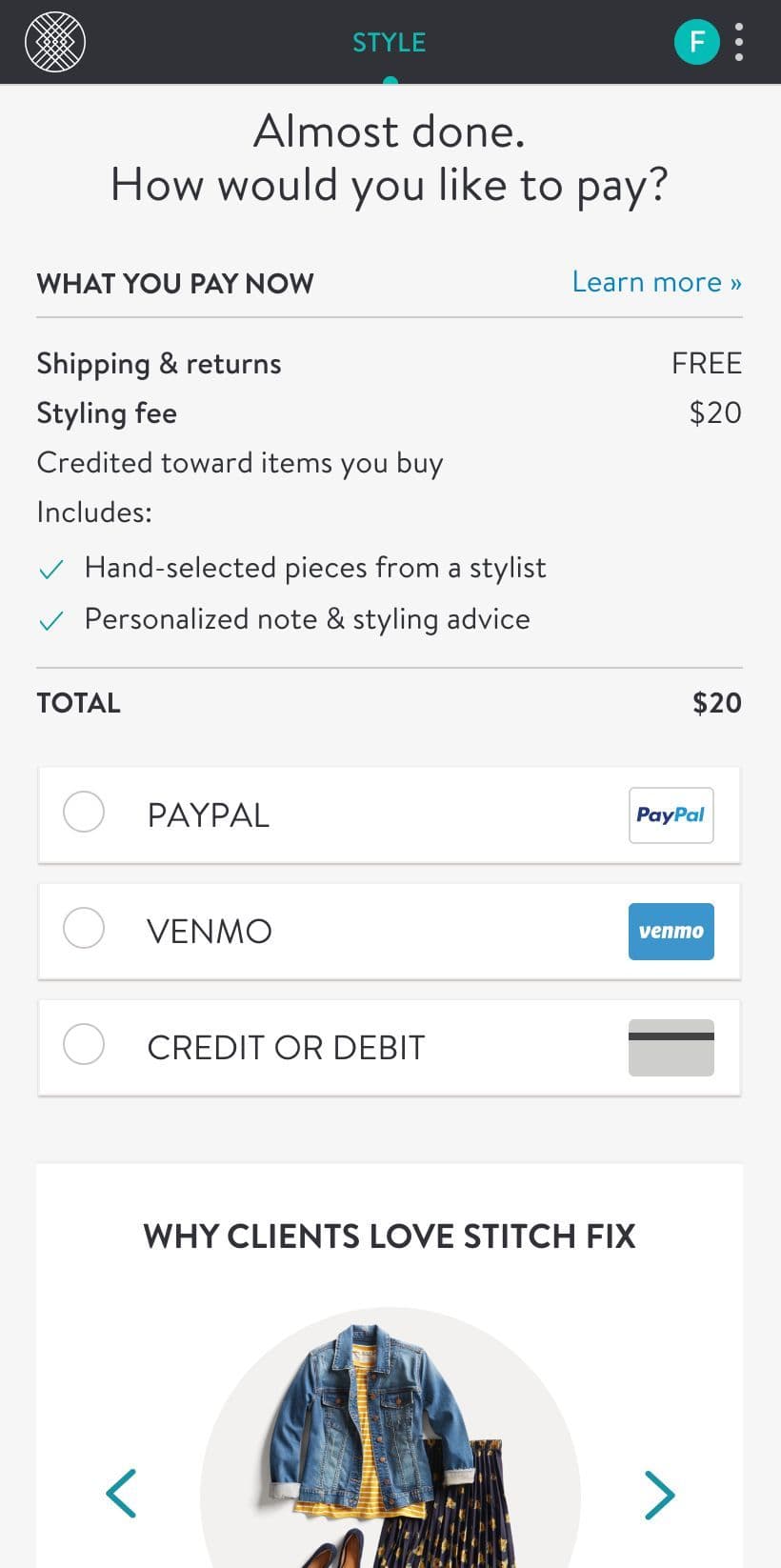Pick the Credit or Debit option
781x1568 pixels.
pos(390,1048)
